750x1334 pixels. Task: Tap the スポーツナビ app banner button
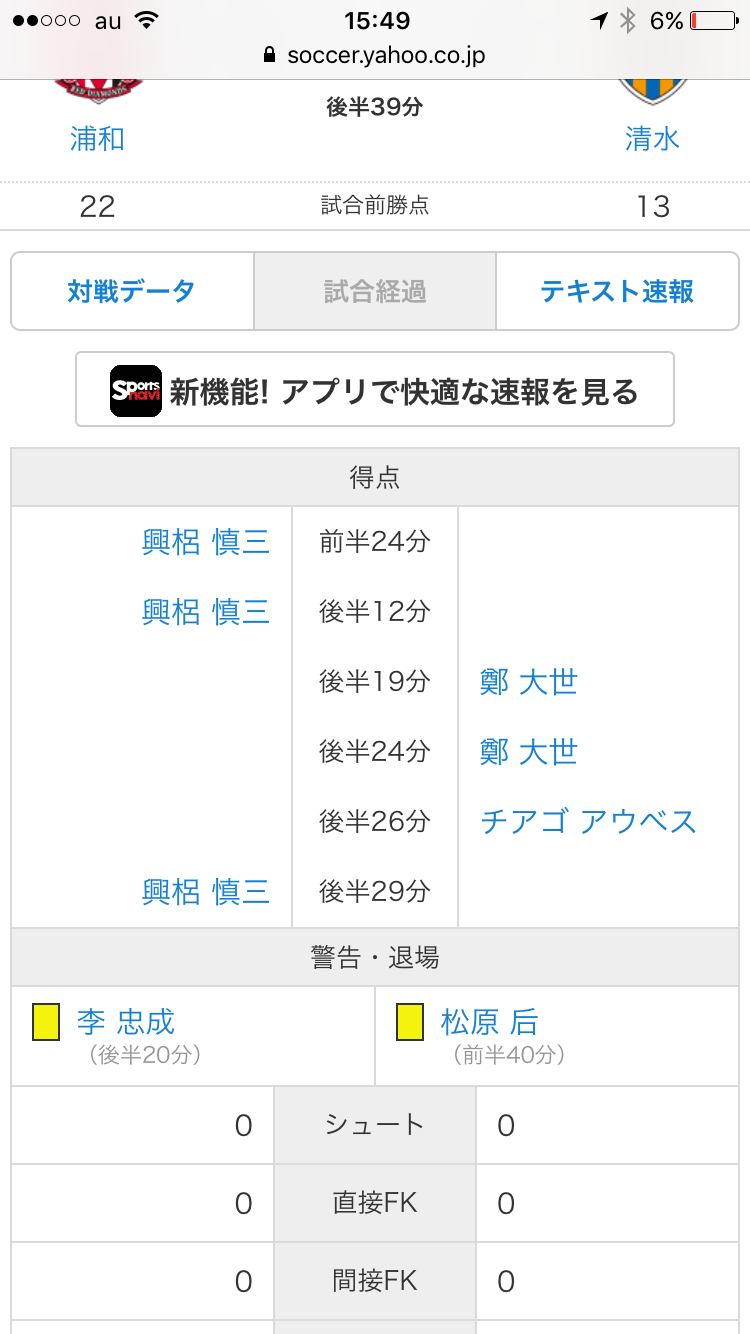click(375, 390)
